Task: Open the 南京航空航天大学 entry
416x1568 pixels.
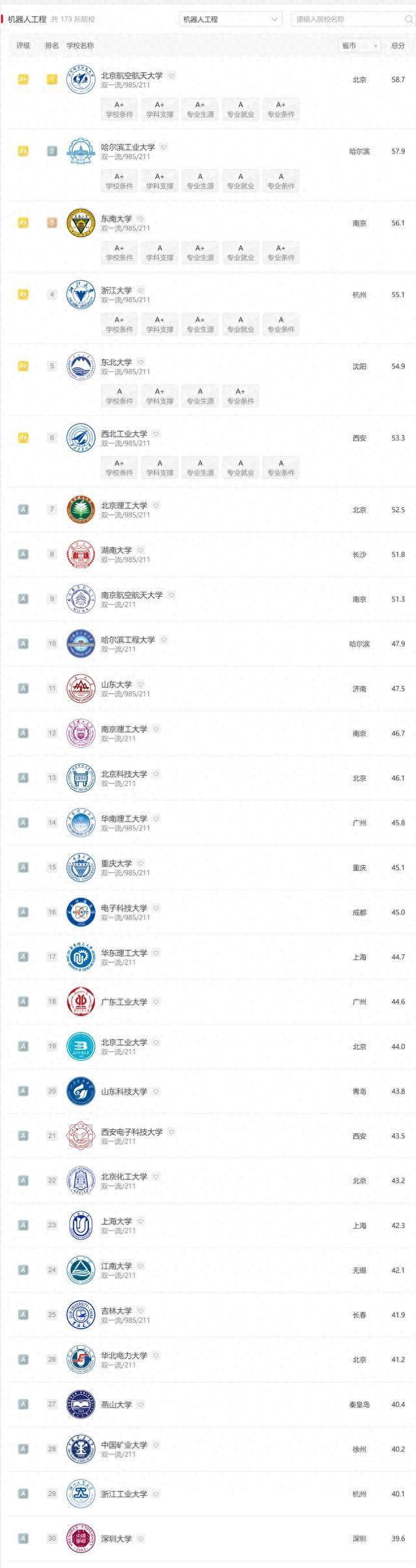Action: point(132,595)
